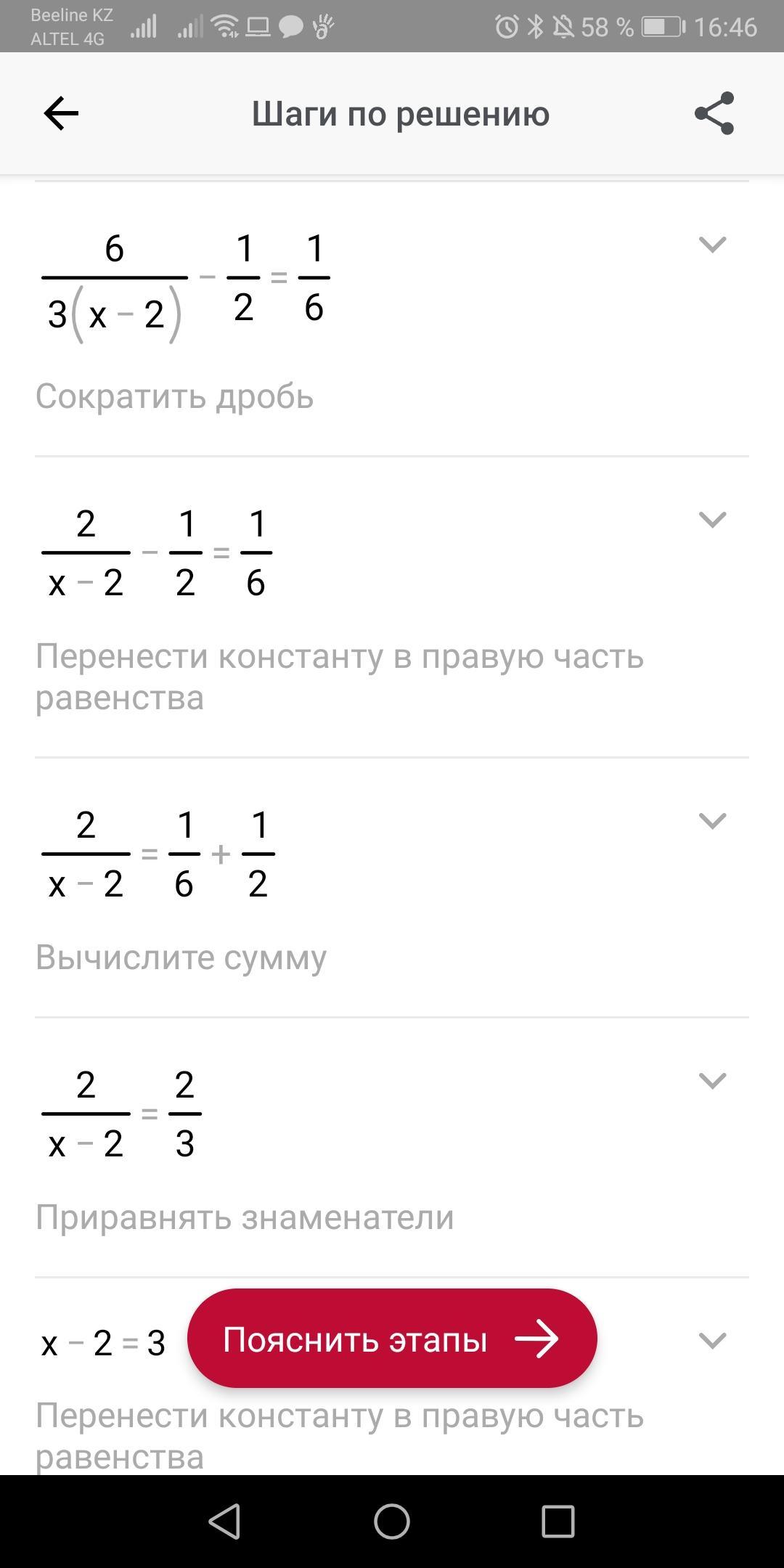Share the solution steps
This screenshot has height=1568, width=784.
[x=714, y=113]
